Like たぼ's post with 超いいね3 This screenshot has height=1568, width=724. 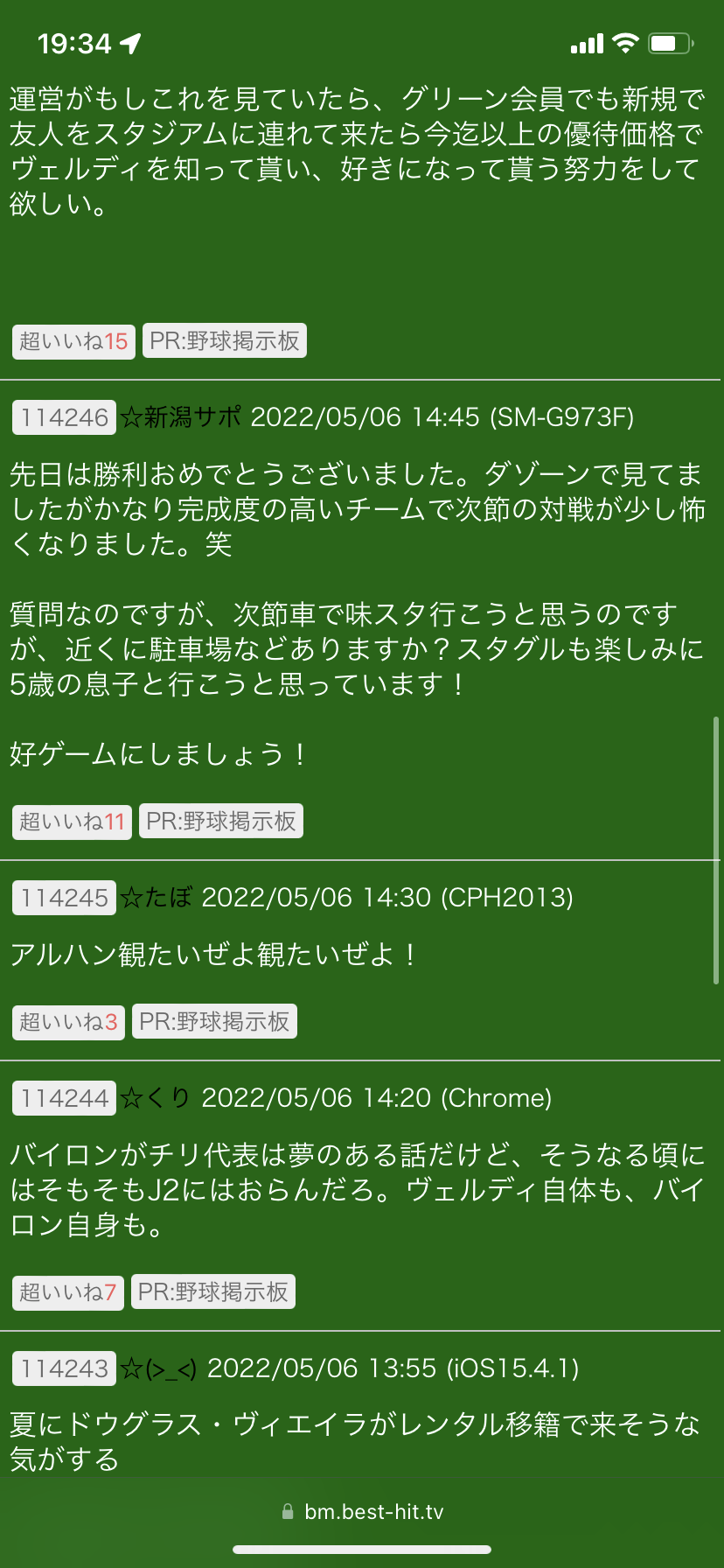click(x=68, y=1022)
